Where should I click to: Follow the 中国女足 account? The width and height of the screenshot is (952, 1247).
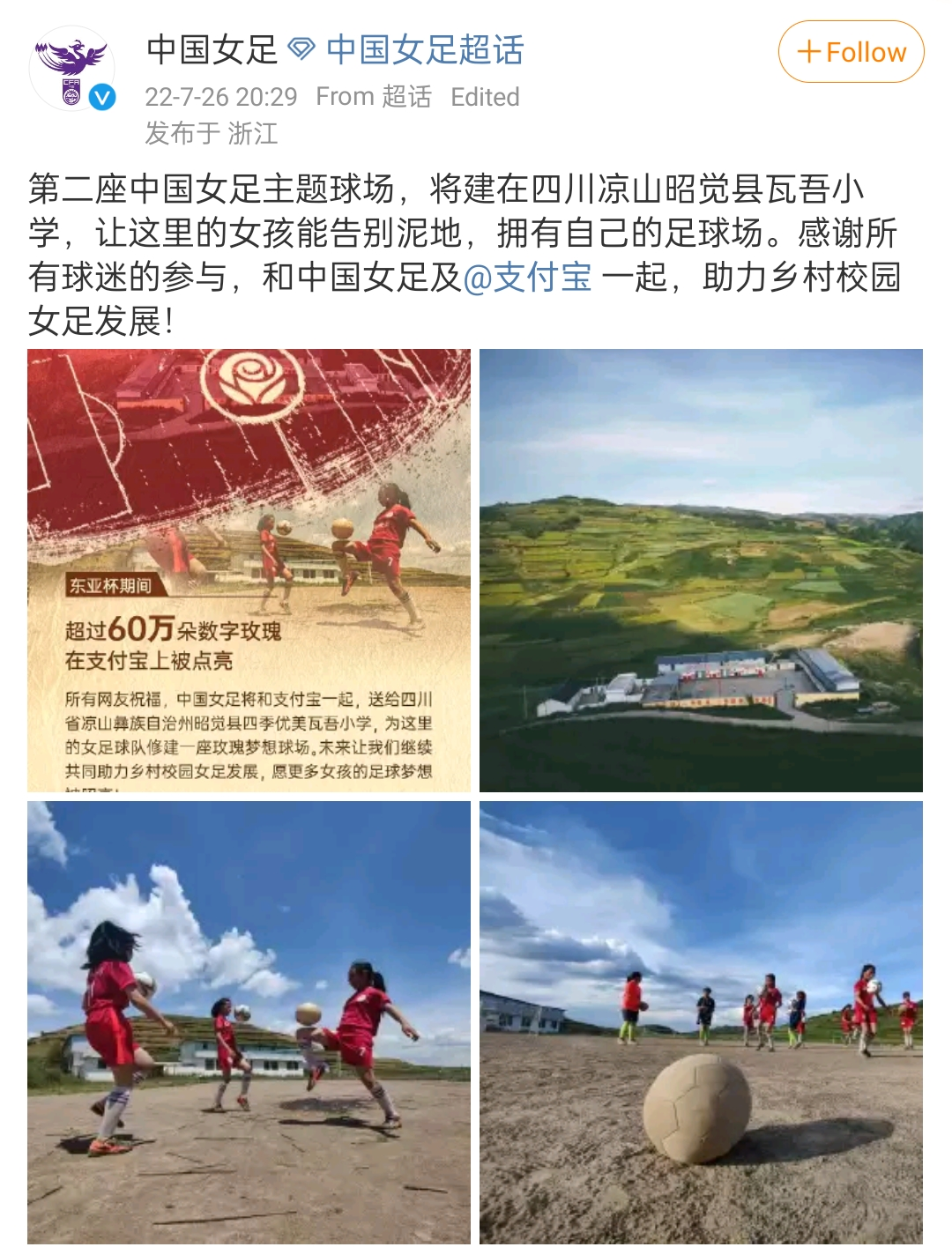851,52
